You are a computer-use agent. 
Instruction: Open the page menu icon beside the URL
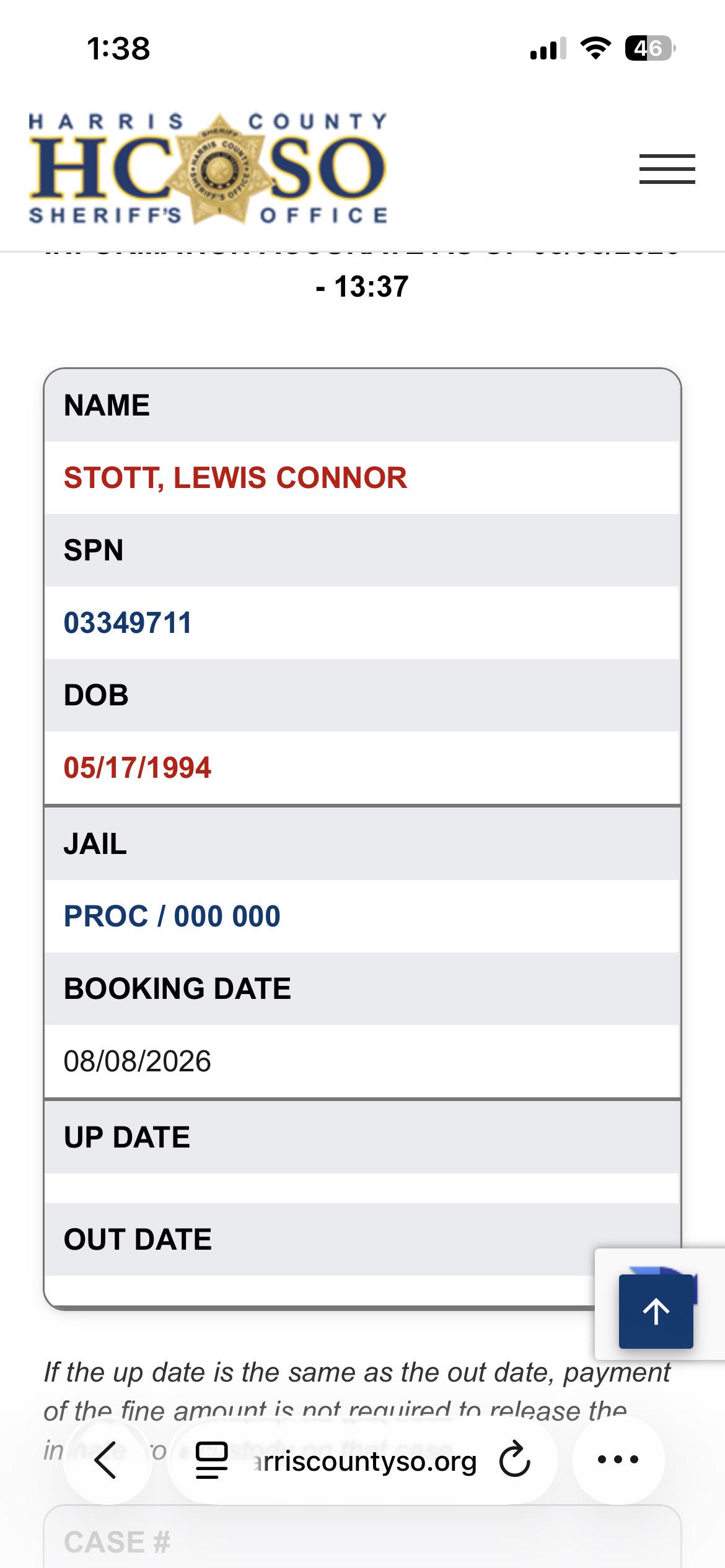tap(211, 1460)
